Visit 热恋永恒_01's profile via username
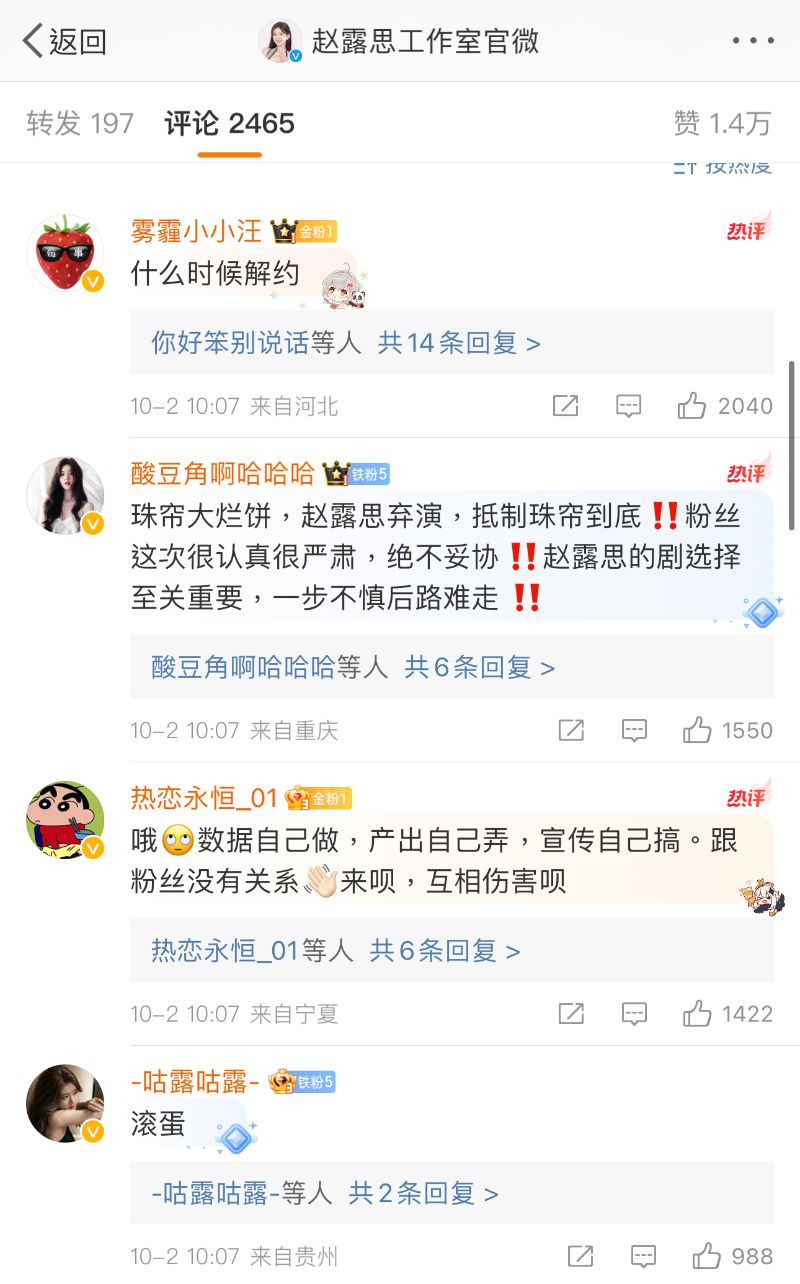 point(203,798)
